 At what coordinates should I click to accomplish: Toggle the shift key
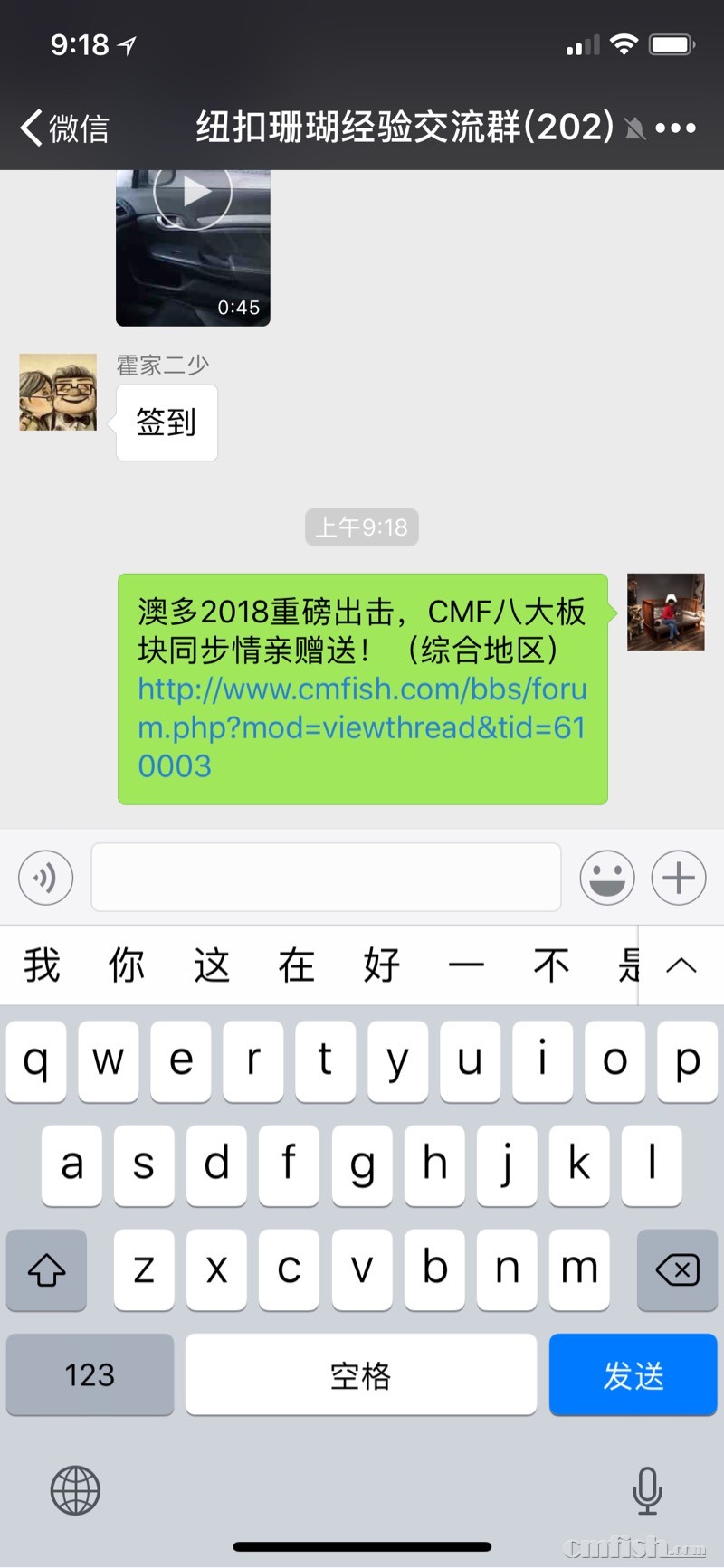coord(46,1270)
